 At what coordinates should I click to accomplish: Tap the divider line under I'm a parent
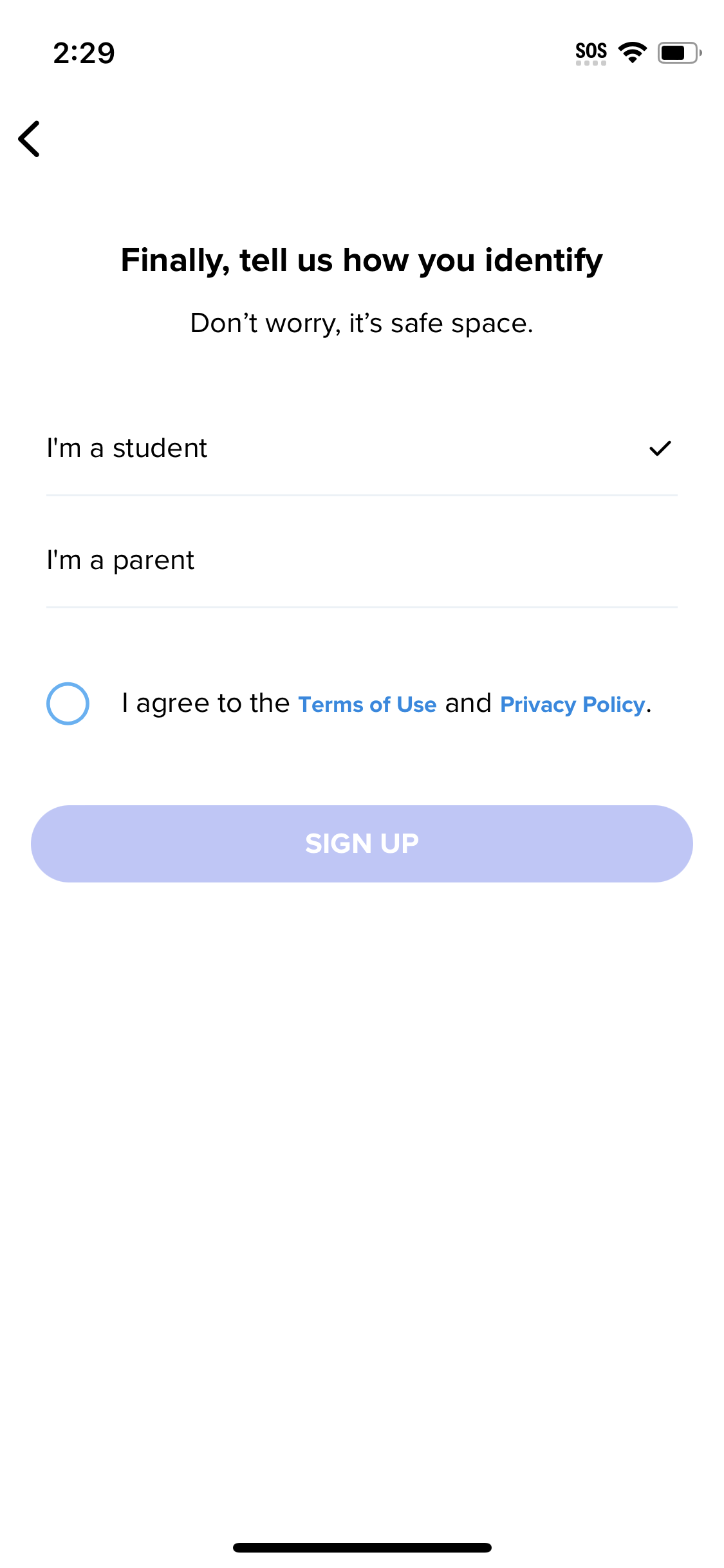tap(362, 606)
